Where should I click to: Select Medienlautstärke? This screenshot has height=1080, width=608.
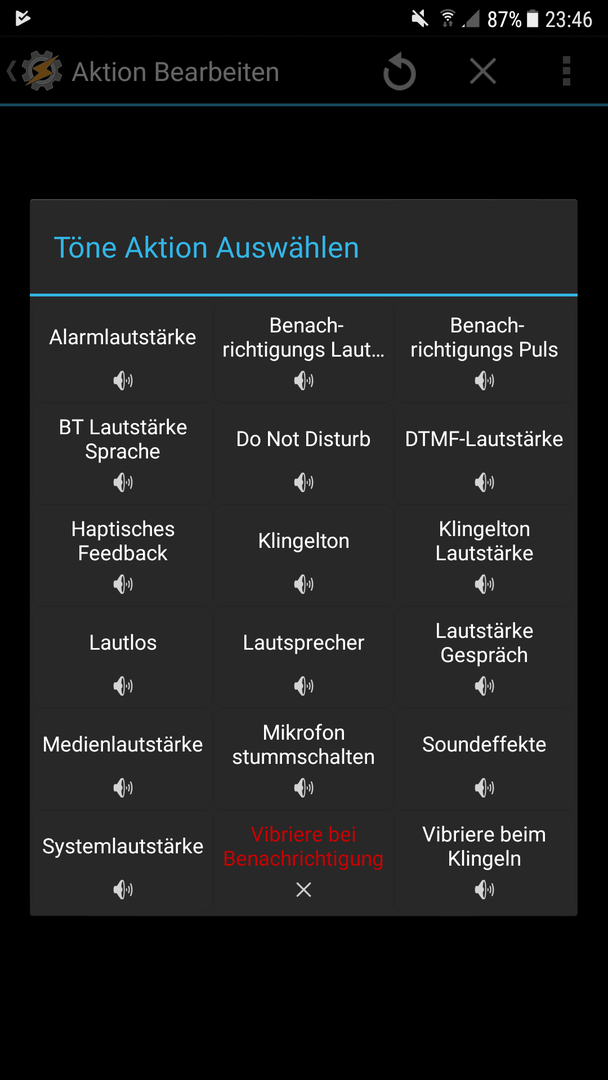point(123,758)
